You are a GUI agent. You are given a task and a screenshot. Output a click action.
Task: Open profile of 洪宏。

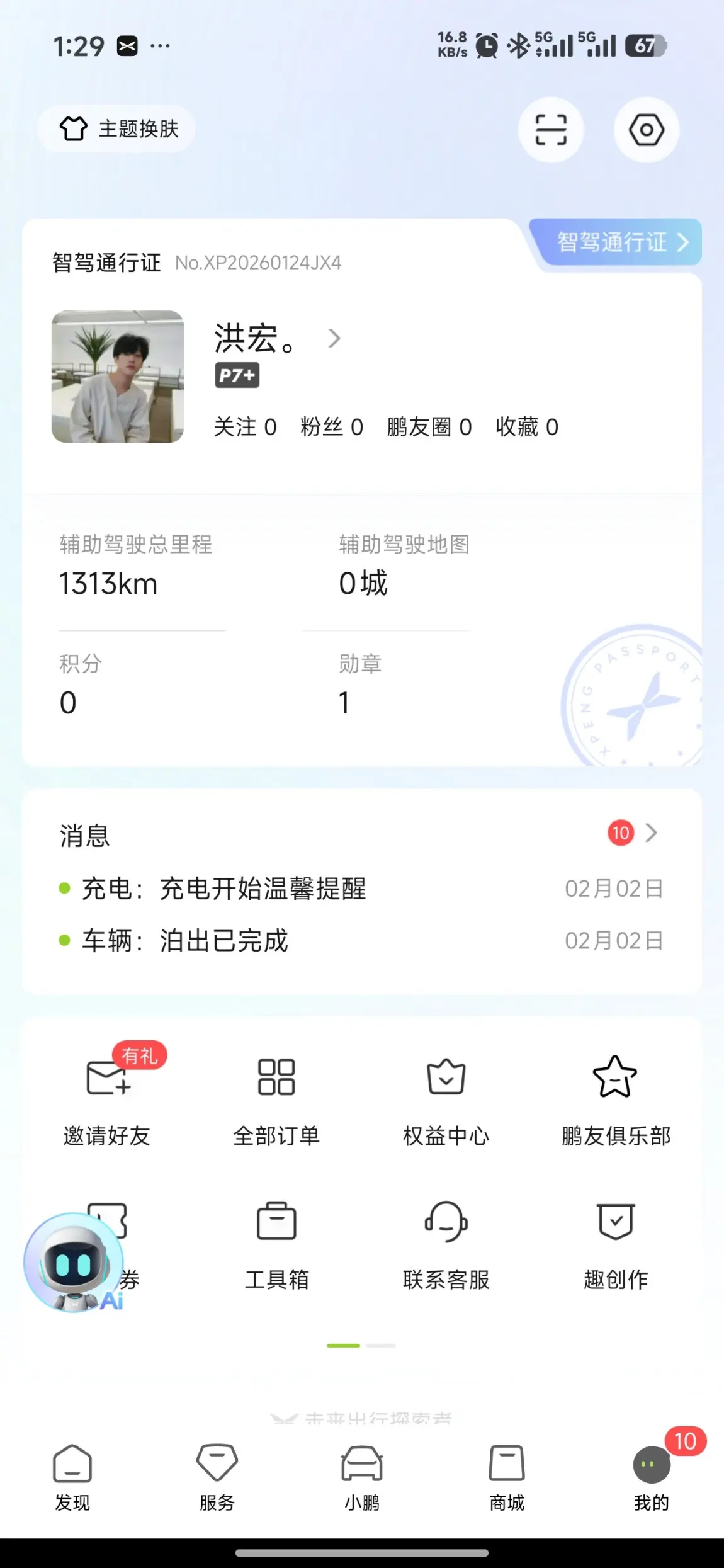coord(277,339)
